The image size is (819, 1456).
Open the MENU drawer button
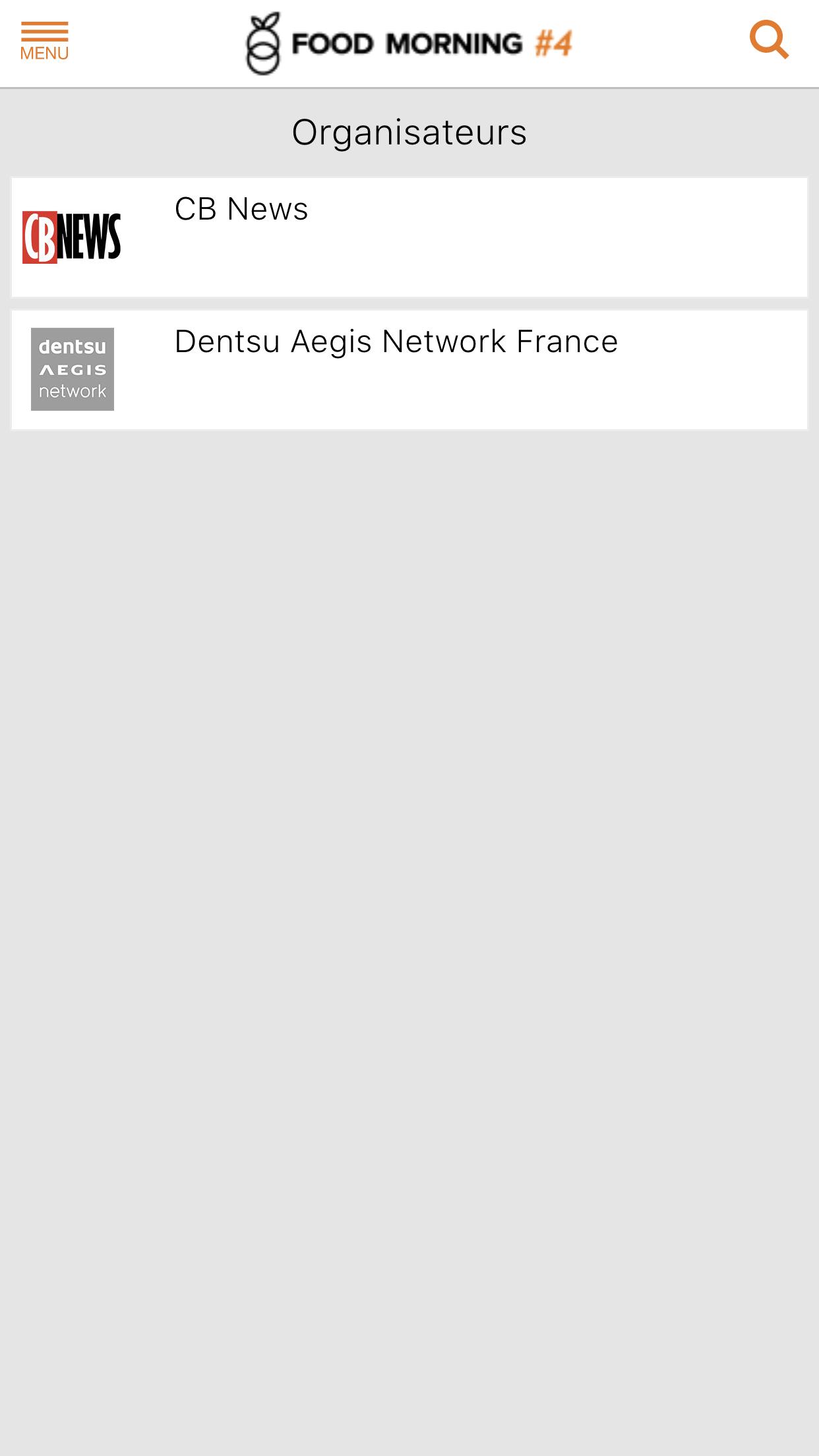click(x=44, y=42)
